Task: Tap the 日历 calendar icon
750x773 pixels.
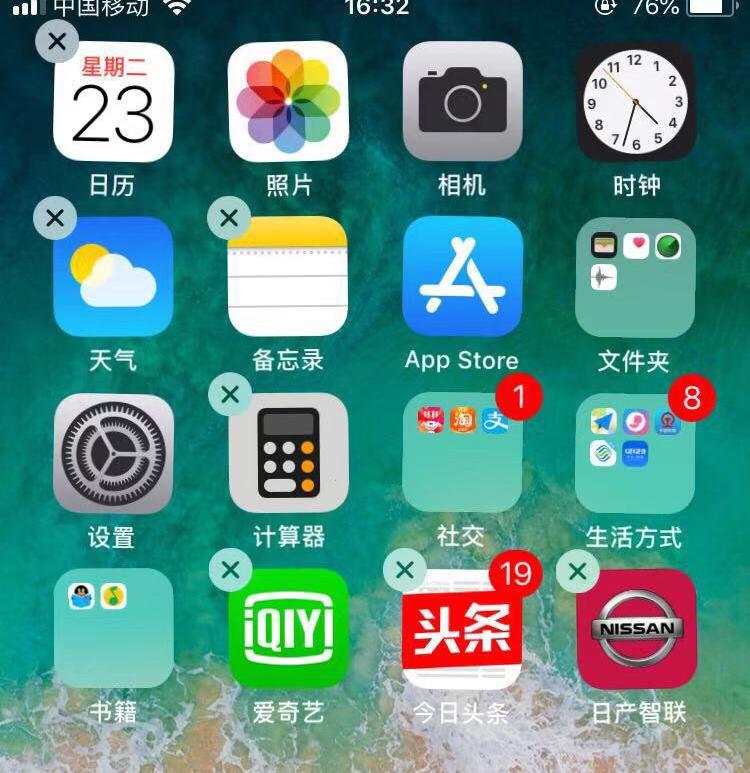Action: pyautogui.click(x=113, y=102)
